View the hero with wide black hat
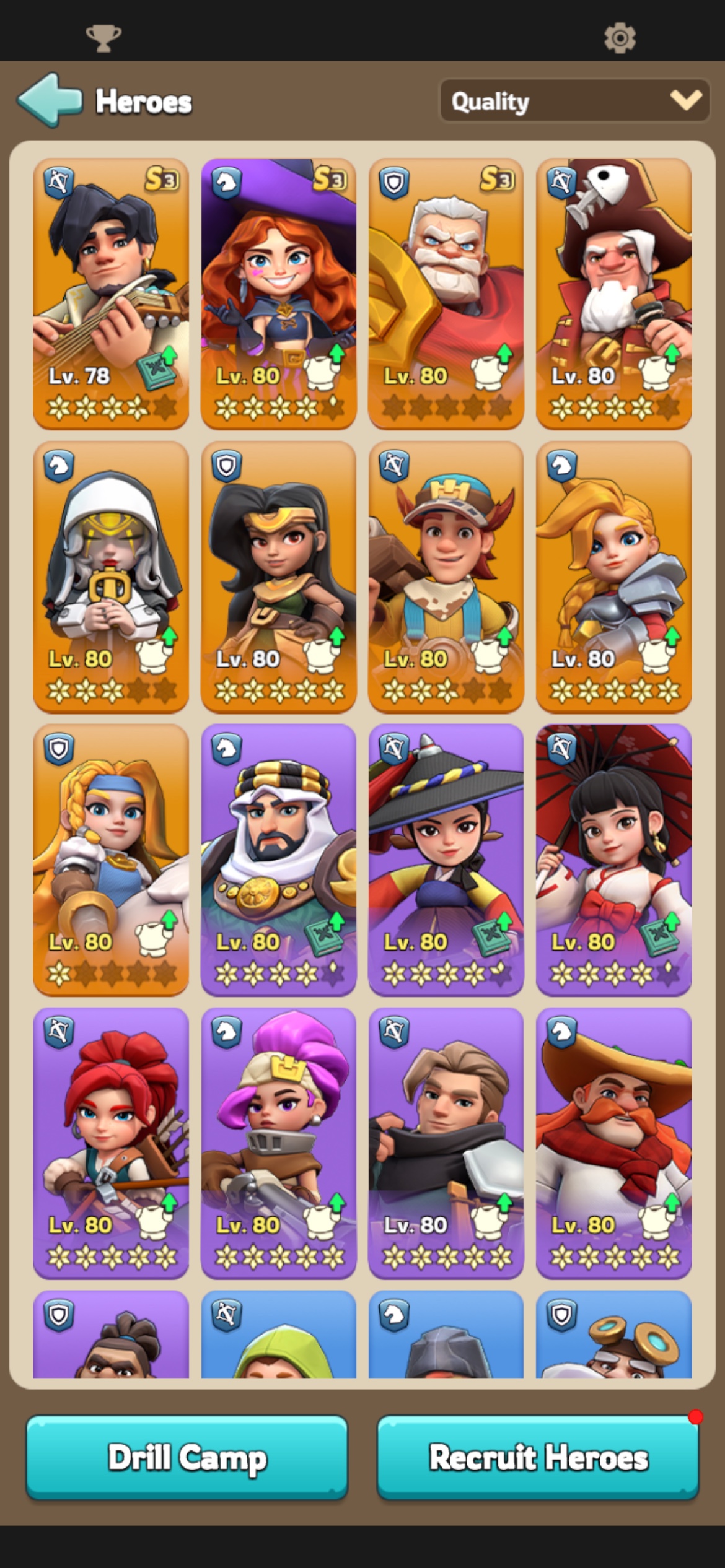Image resolution: width=725 pixels, height=1568 pixels. (446, 860)
